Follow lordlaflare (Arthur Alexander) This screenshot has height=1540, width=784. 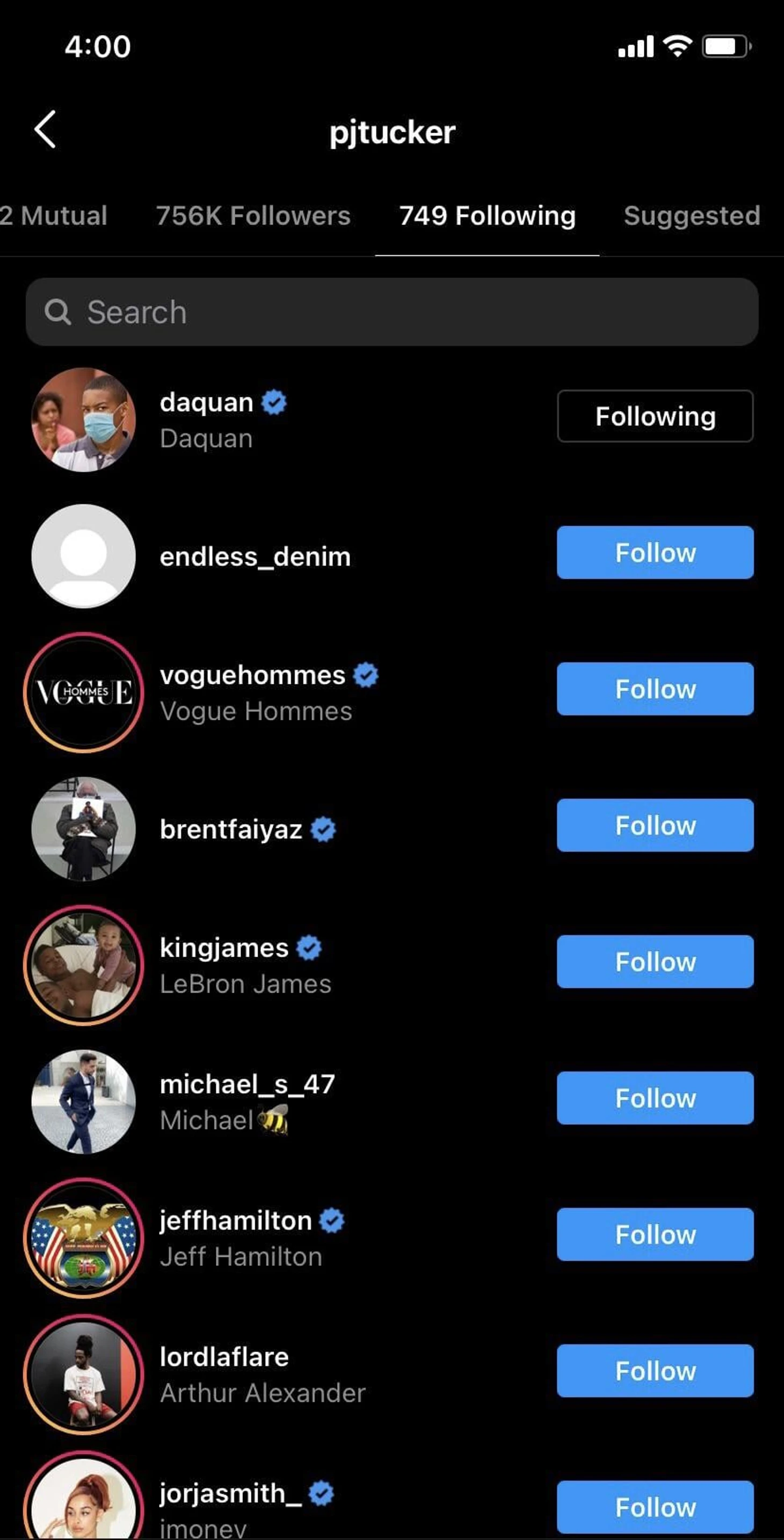pos(655,1370)
